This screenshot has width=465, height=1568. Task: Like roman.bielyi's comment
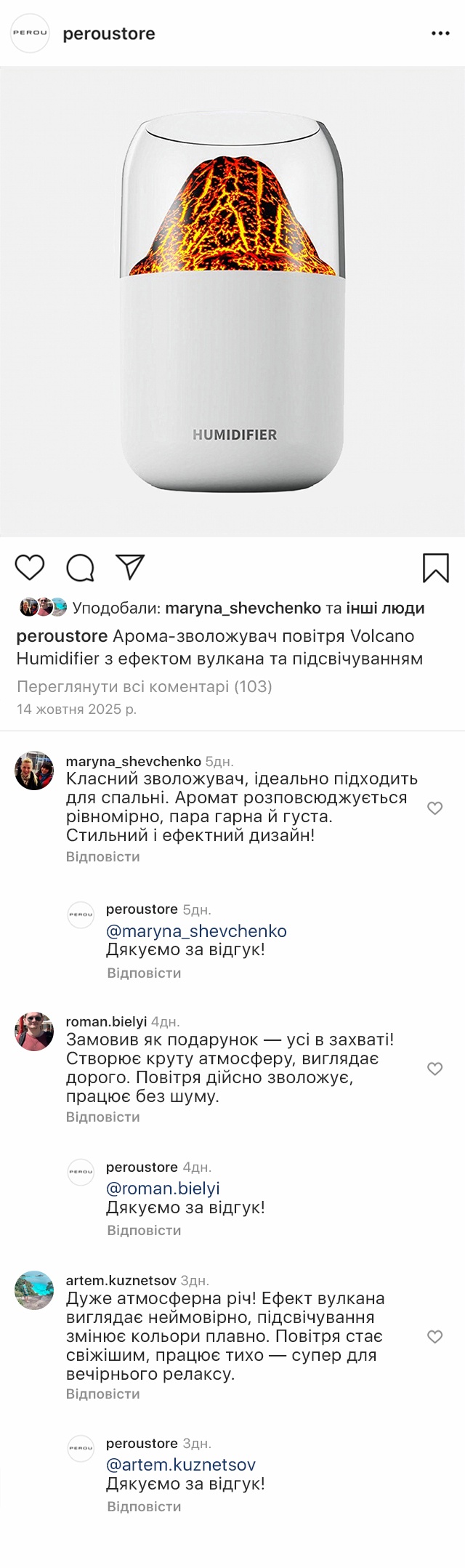[434, 1068]
